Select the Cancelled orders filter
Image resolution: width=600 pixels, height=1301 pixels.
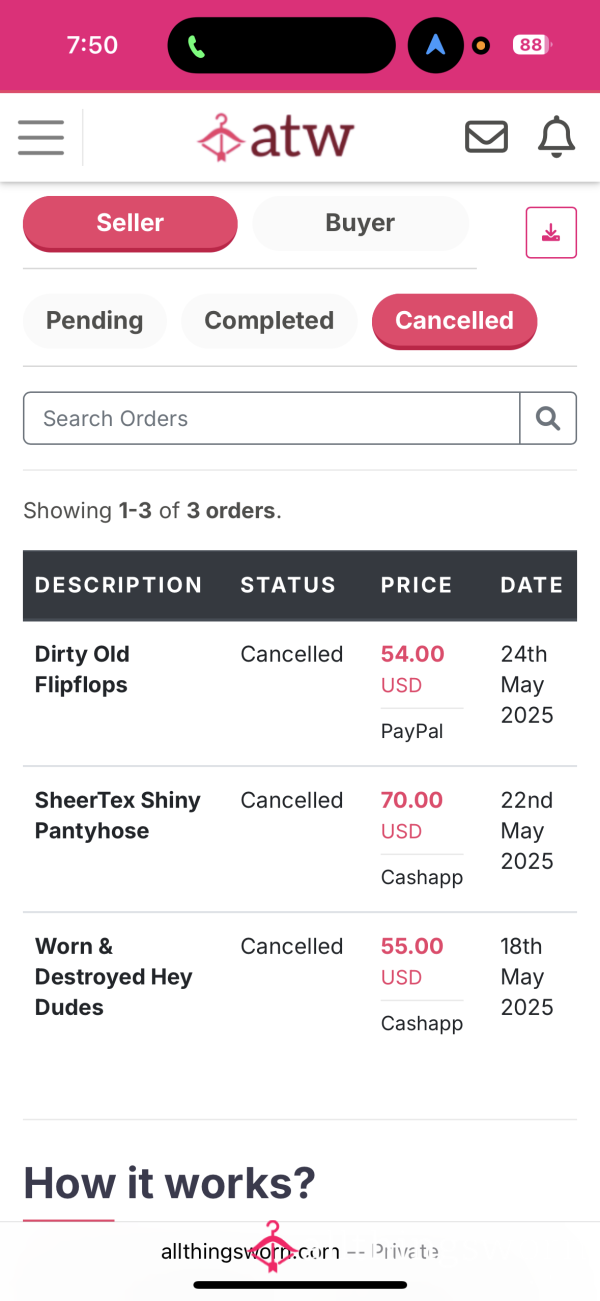coord(454,321)
